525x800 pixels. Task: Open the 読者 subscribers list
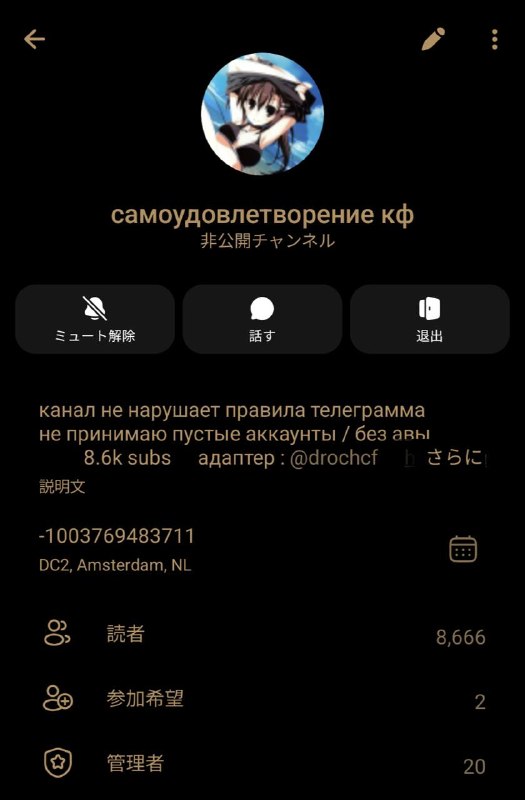(x=262, y=634)
